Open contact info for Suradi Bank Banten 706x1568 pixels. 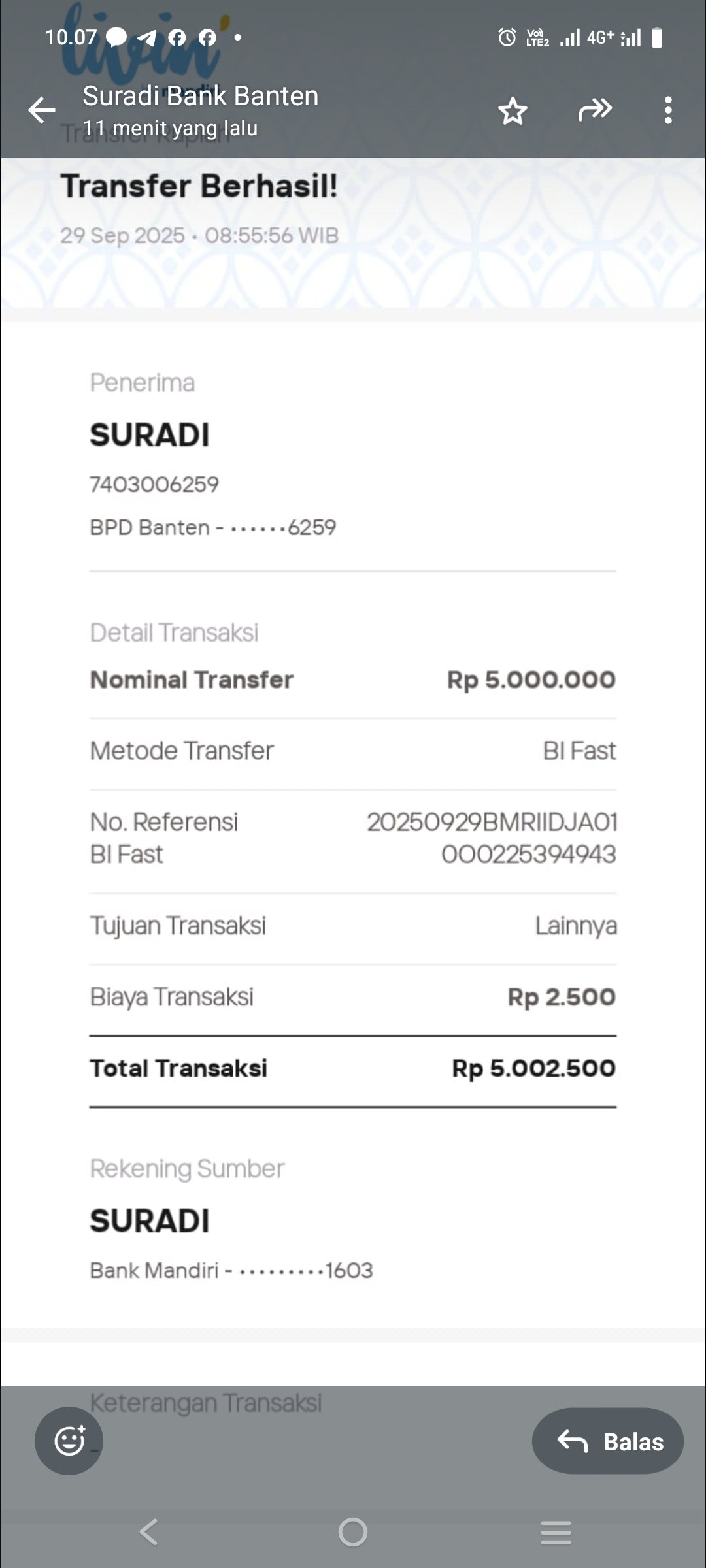coord(199,95)
